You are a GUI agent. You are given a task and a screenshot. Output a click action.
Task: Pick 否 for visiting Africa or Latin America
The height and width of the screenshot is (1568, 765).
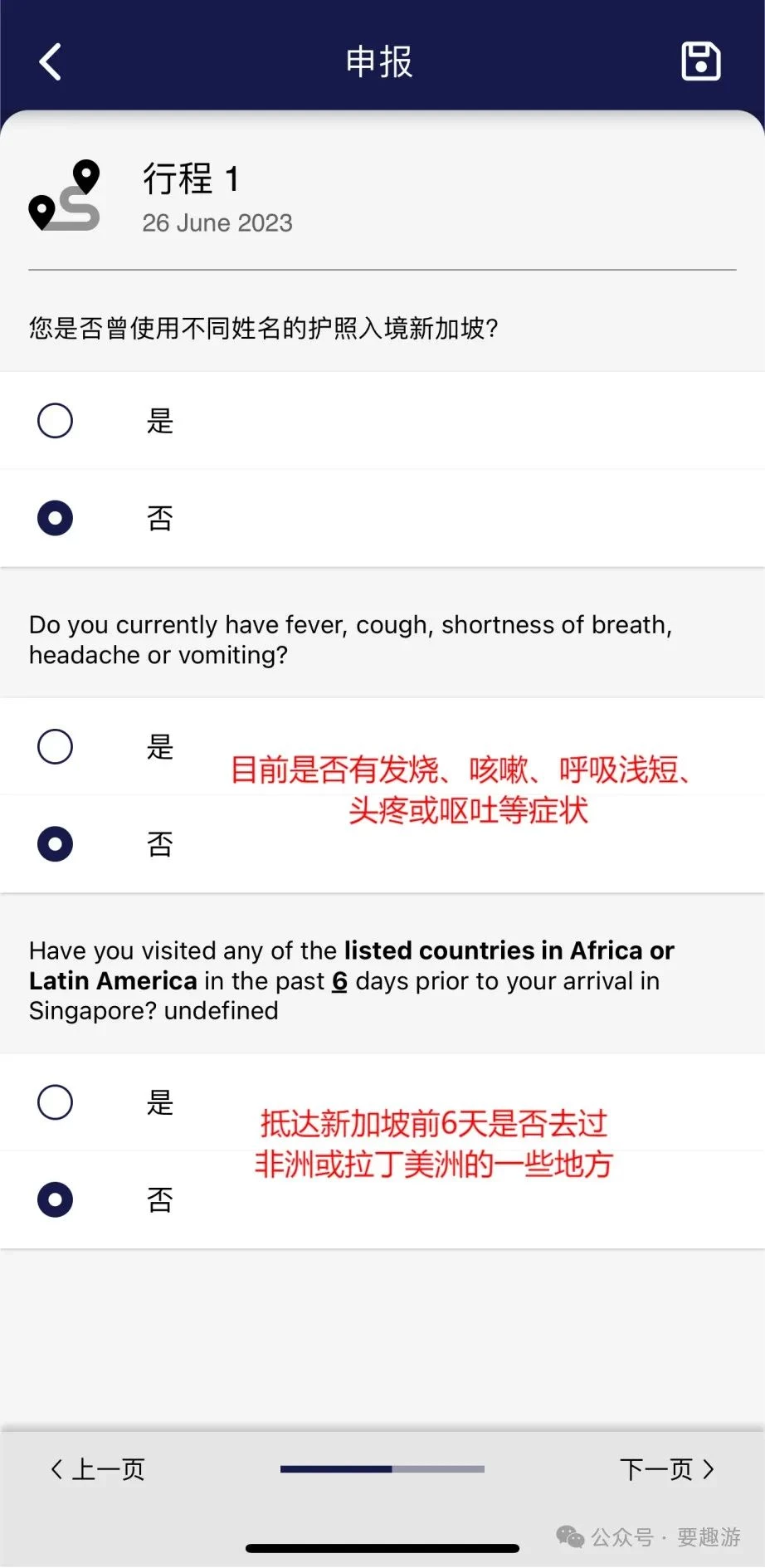(x=56, y=1200)
